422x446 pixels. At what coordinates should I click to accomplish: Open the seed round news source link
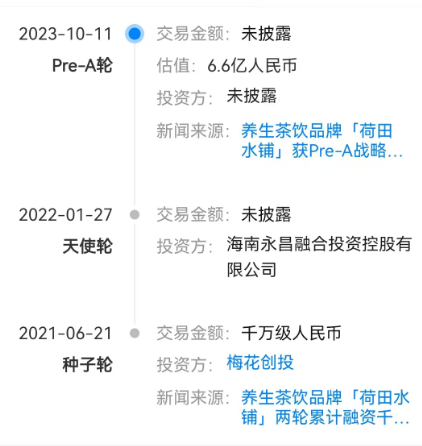325,407
